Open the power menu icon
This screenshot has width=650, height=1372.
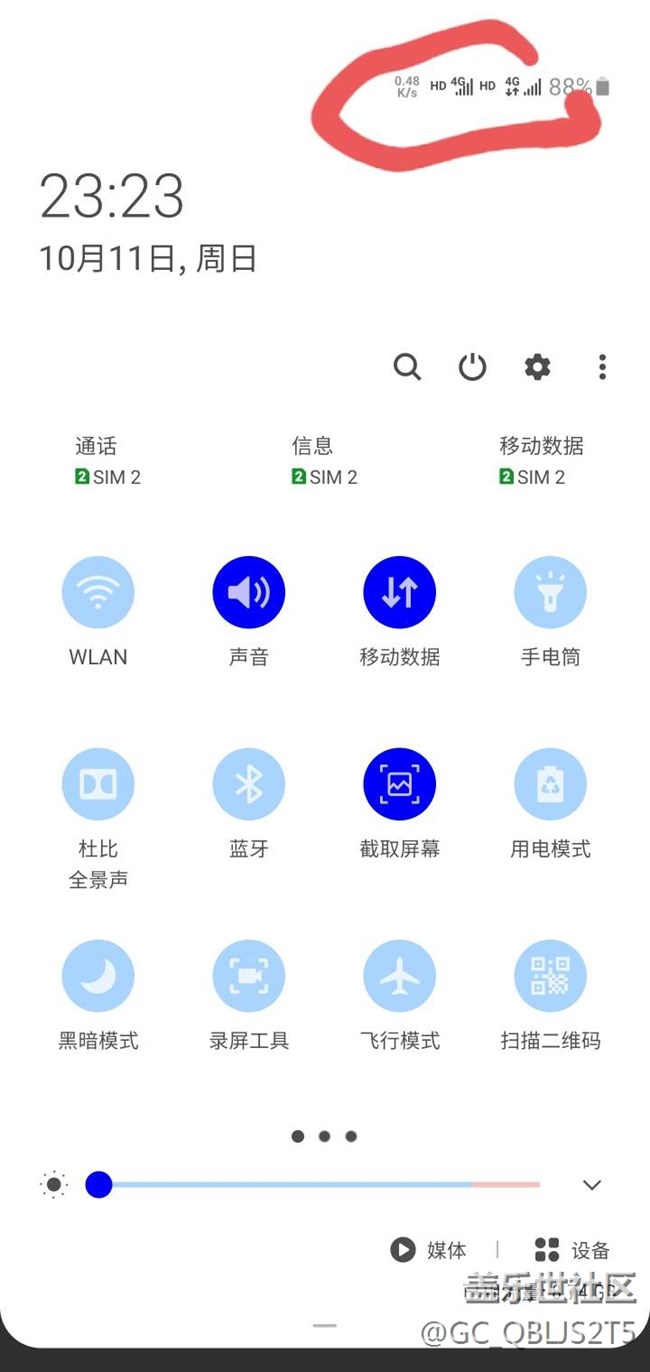472,367
